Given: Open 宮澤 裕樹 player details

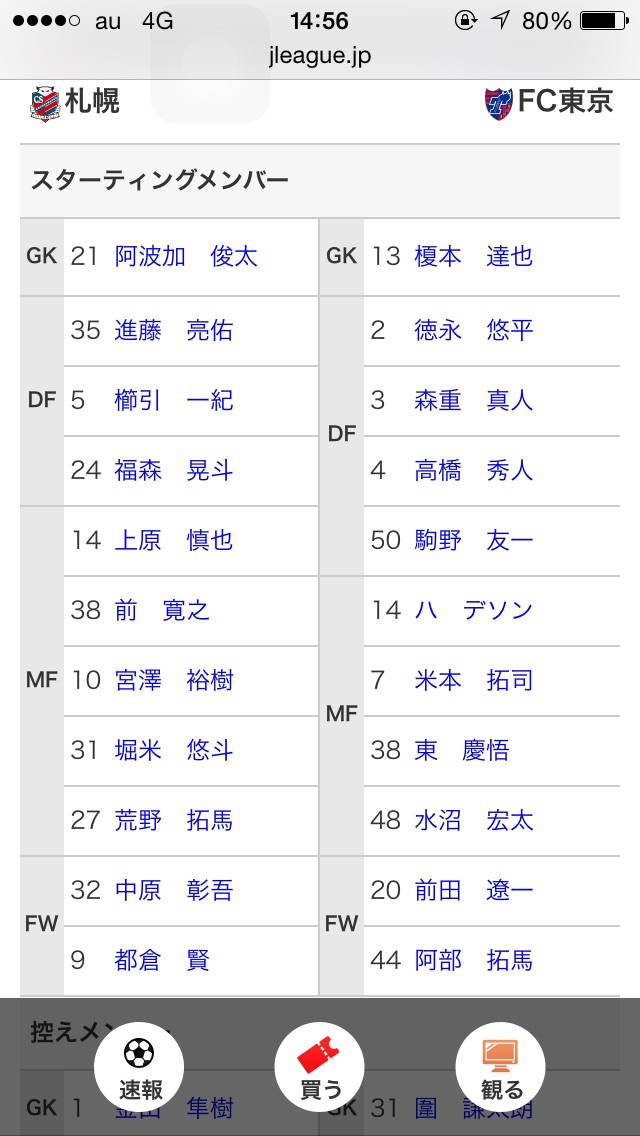Looking at the screenshot, I should point(173,681).
